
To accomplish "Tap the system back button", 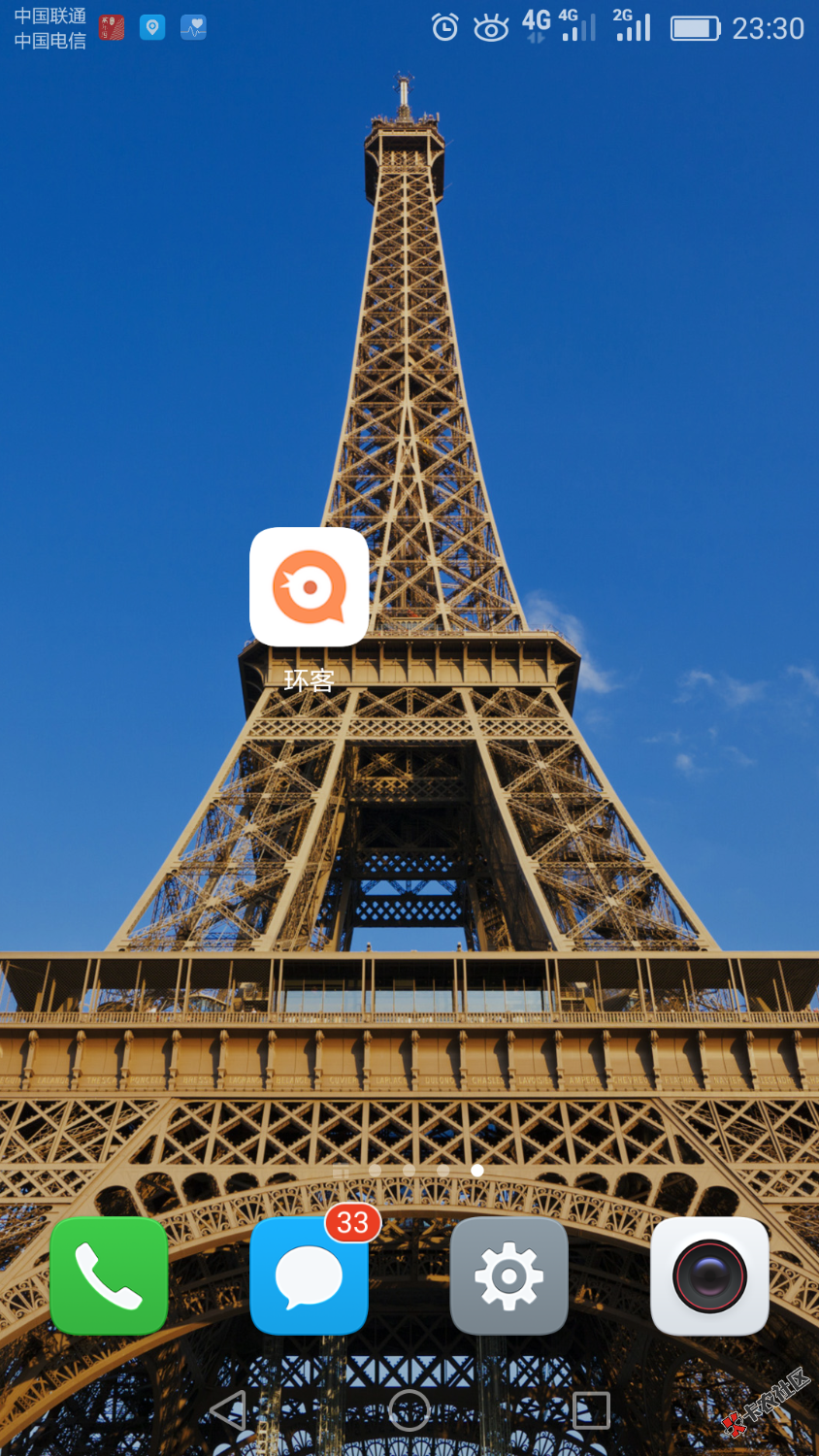I will tap(228, 1409).
